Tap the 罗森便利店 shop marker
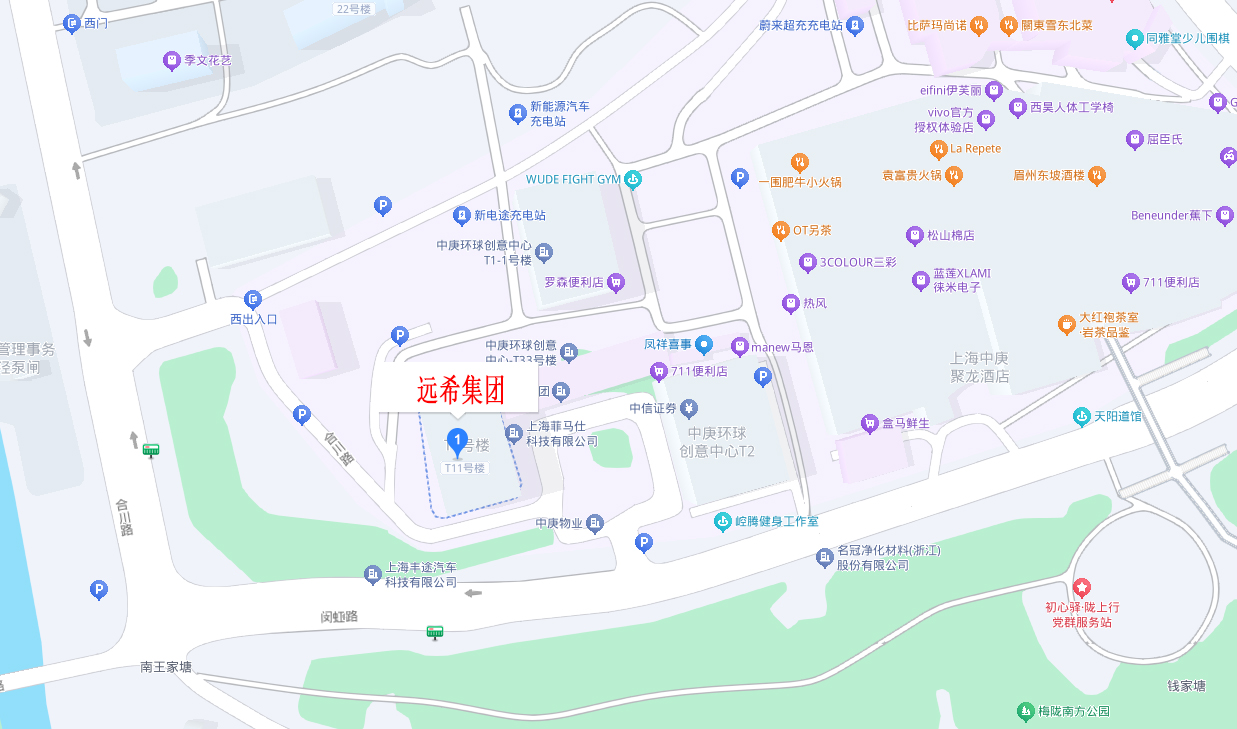 coord(616,283)
